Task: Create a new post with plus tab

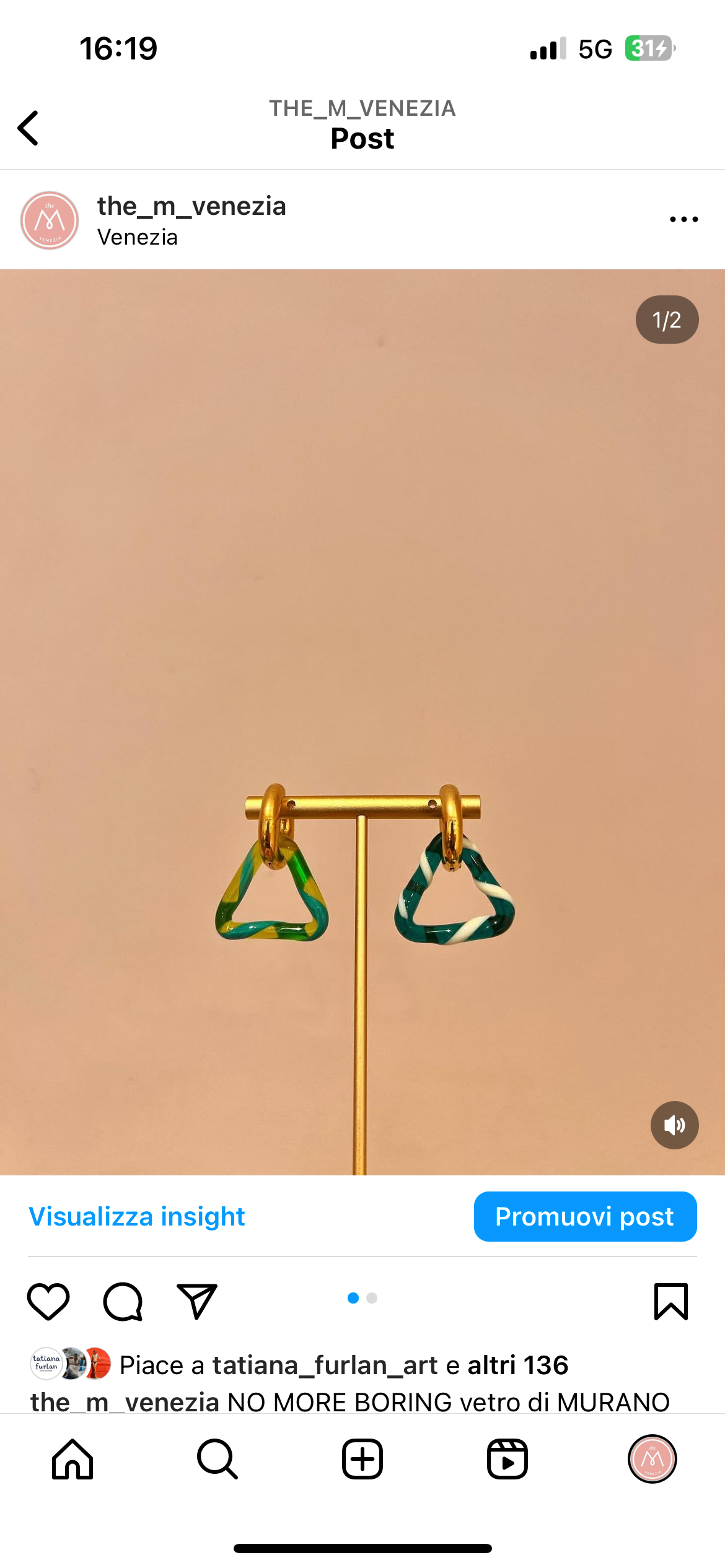Action: point(362,1459)
